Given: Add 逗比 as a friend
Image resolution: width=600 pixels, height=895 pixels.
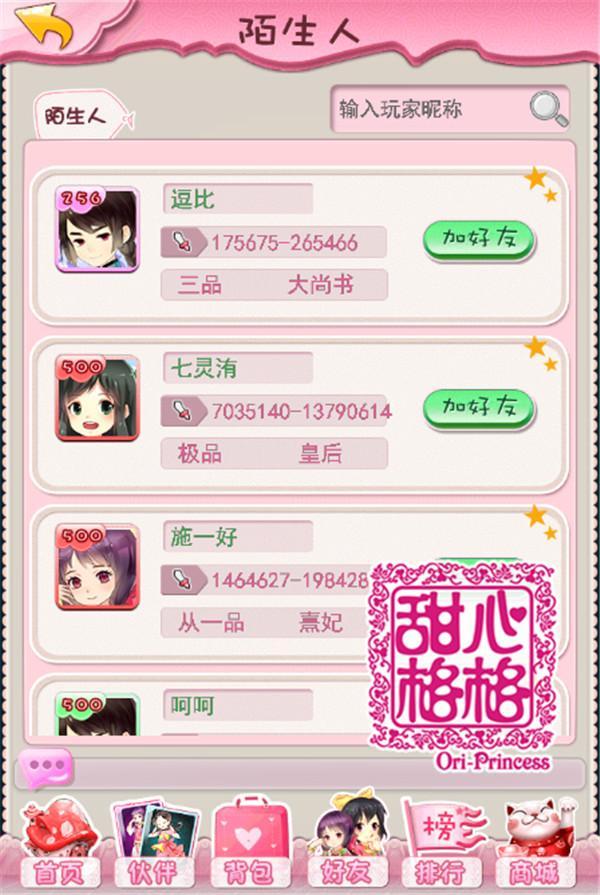Looking at the screenshot, I should point(478,240).
